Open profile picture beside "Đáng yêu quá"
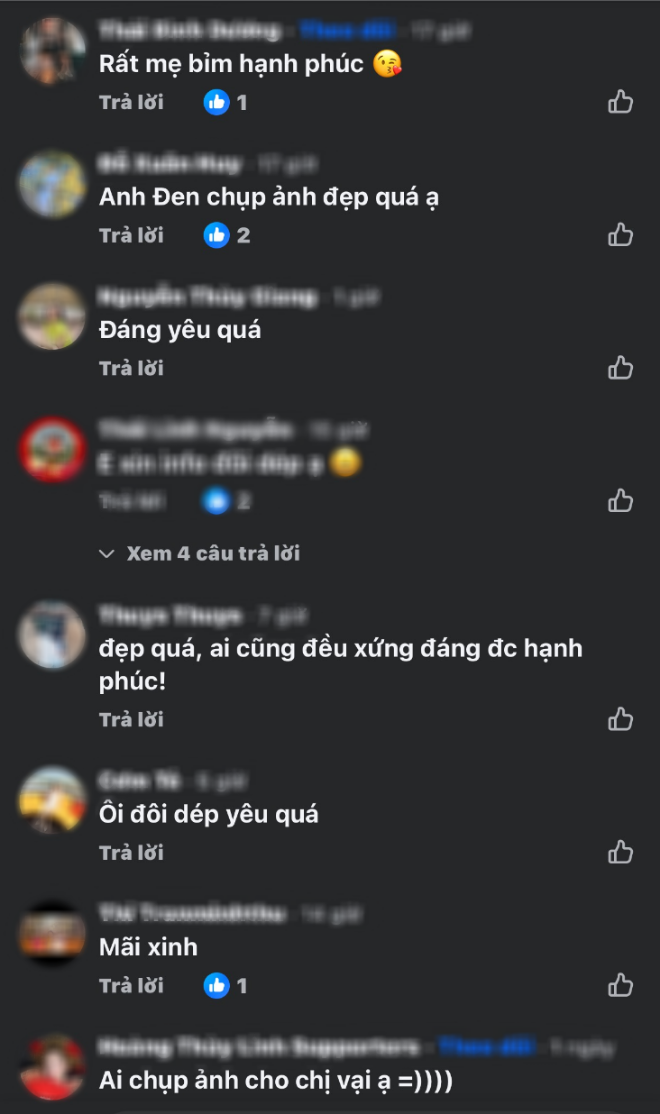 point(52,317)
